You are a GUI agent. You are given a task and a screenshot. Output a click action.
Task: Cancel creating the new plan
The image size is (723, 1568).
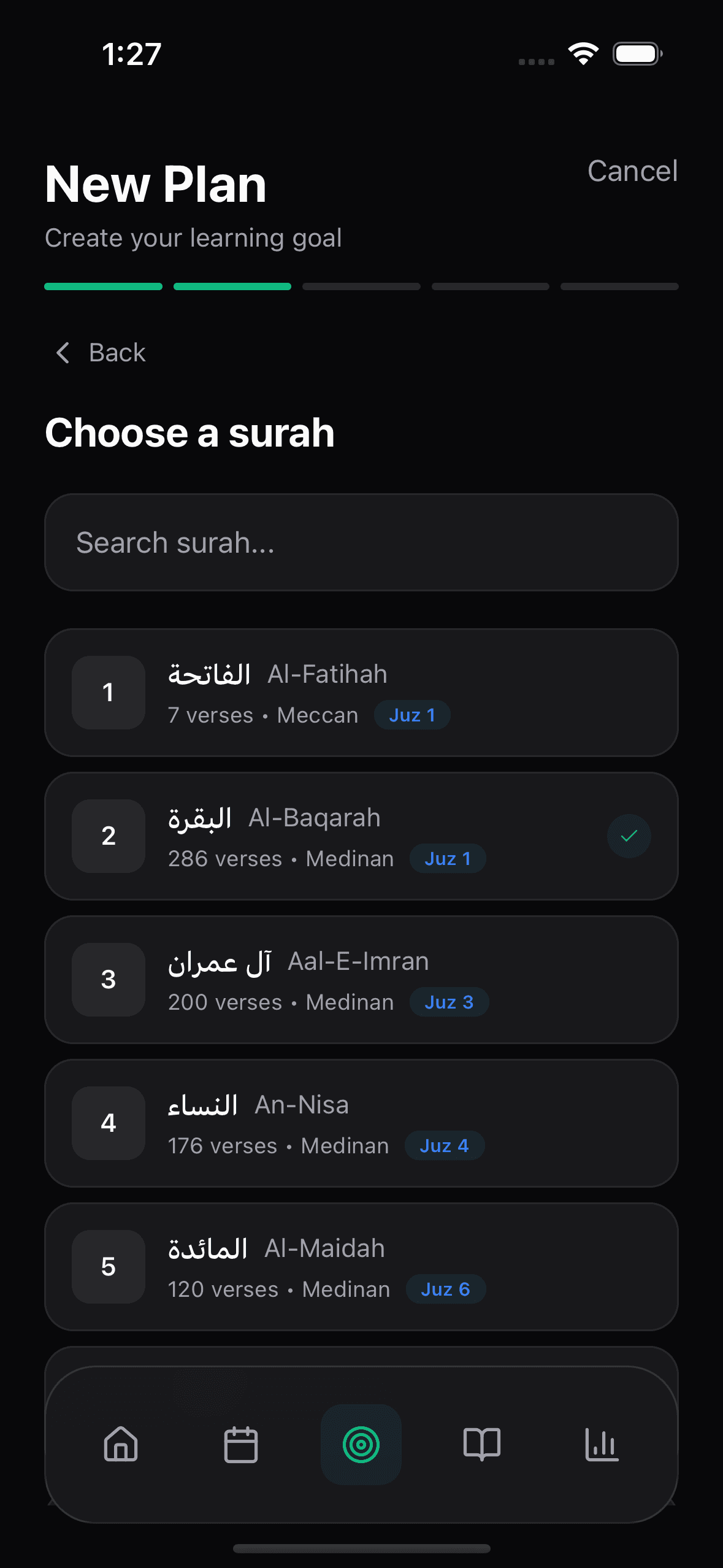click(632, 171)
